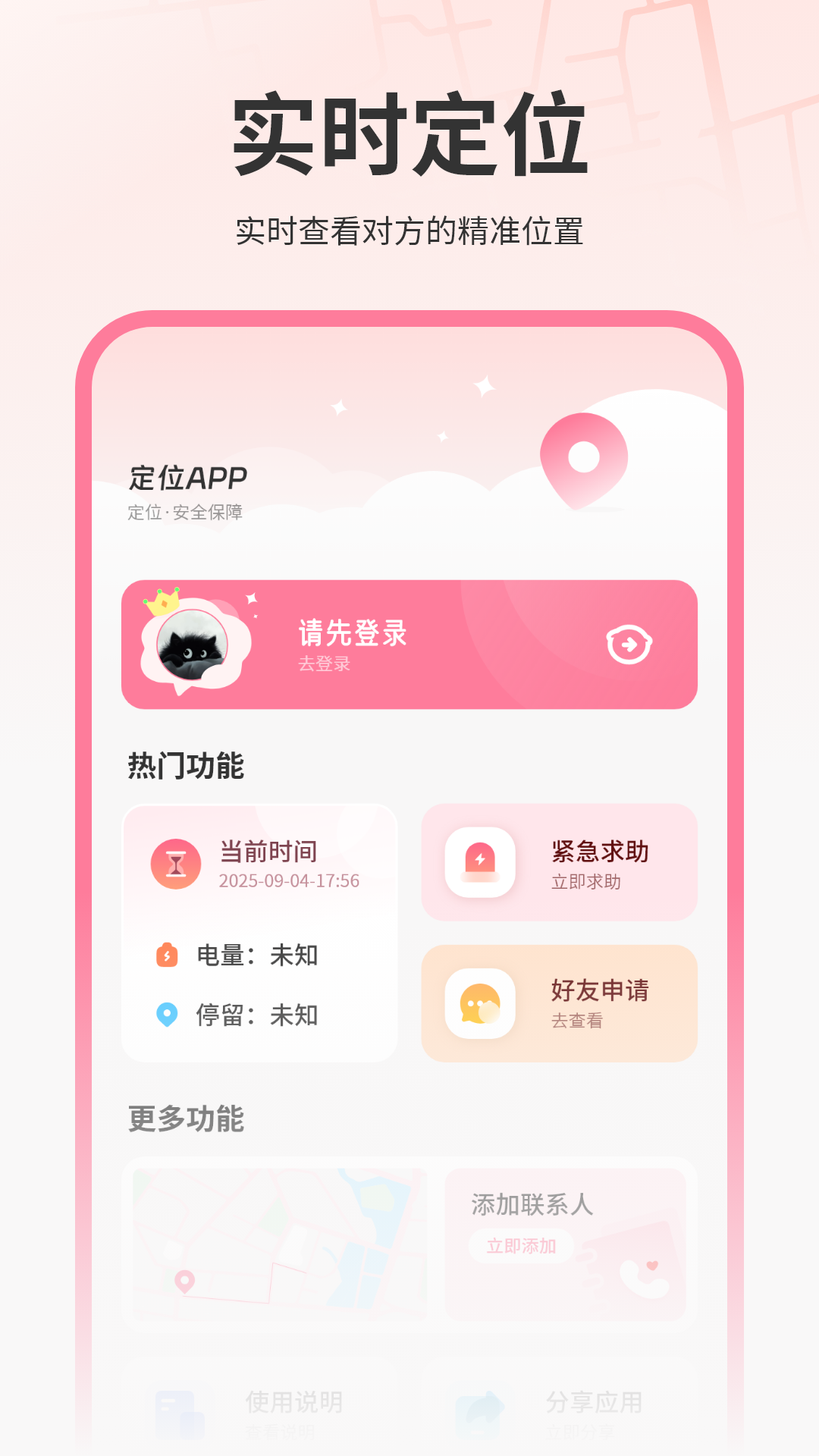Tap the orange battery icon next to 电量

[x=168, y=955]
